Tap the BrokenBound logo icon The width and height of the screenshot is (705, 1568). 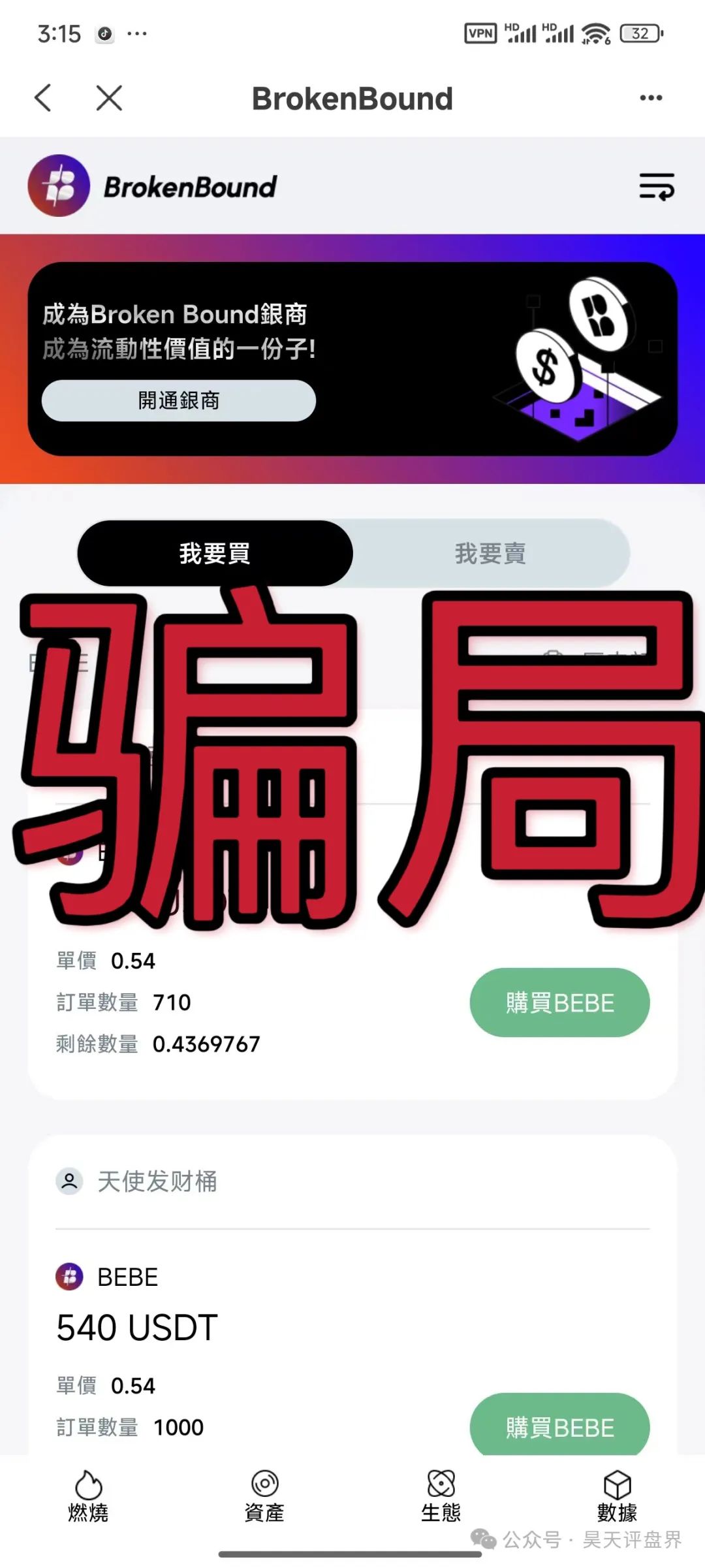point(59,186)
